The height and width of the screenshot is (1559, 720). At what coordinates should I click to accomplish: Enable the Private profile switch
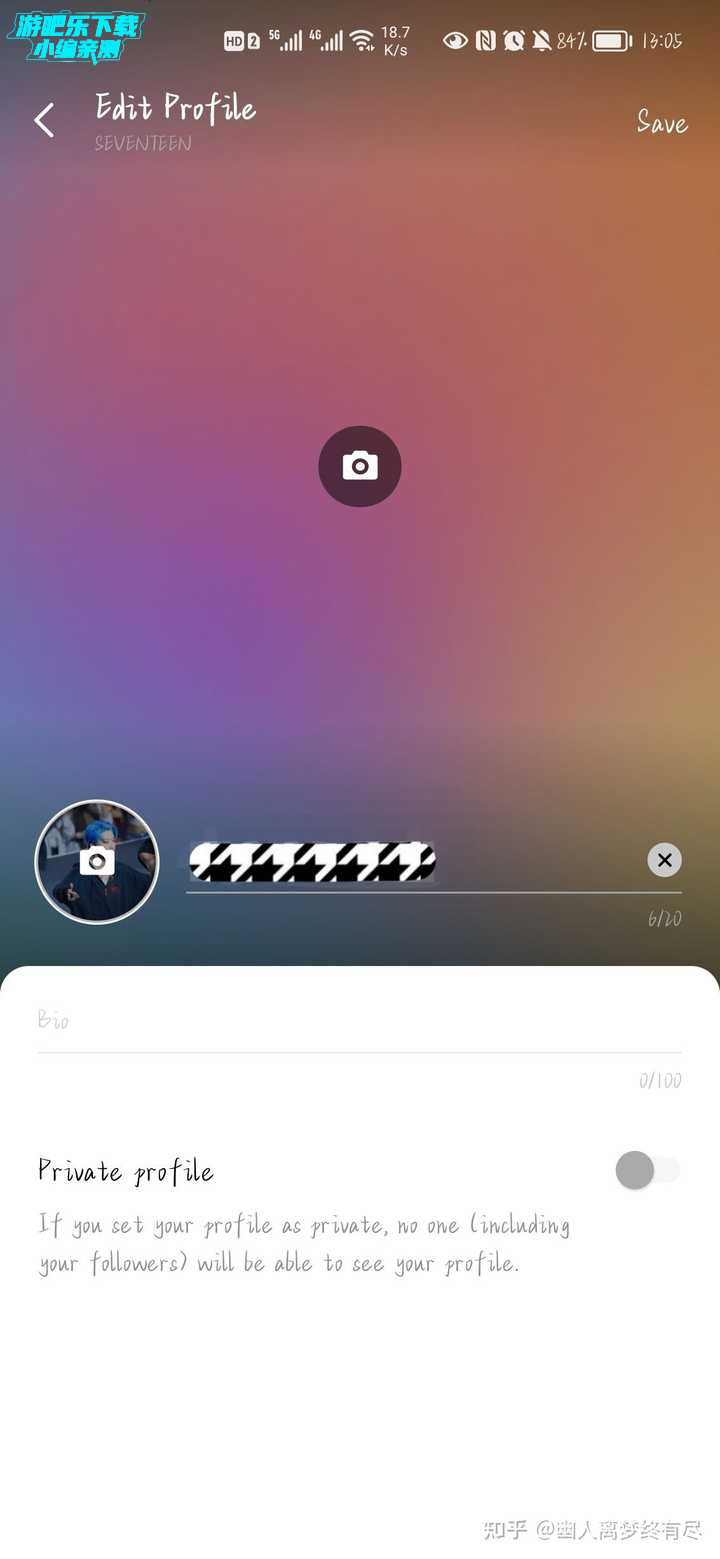[x=646, y=1170]
